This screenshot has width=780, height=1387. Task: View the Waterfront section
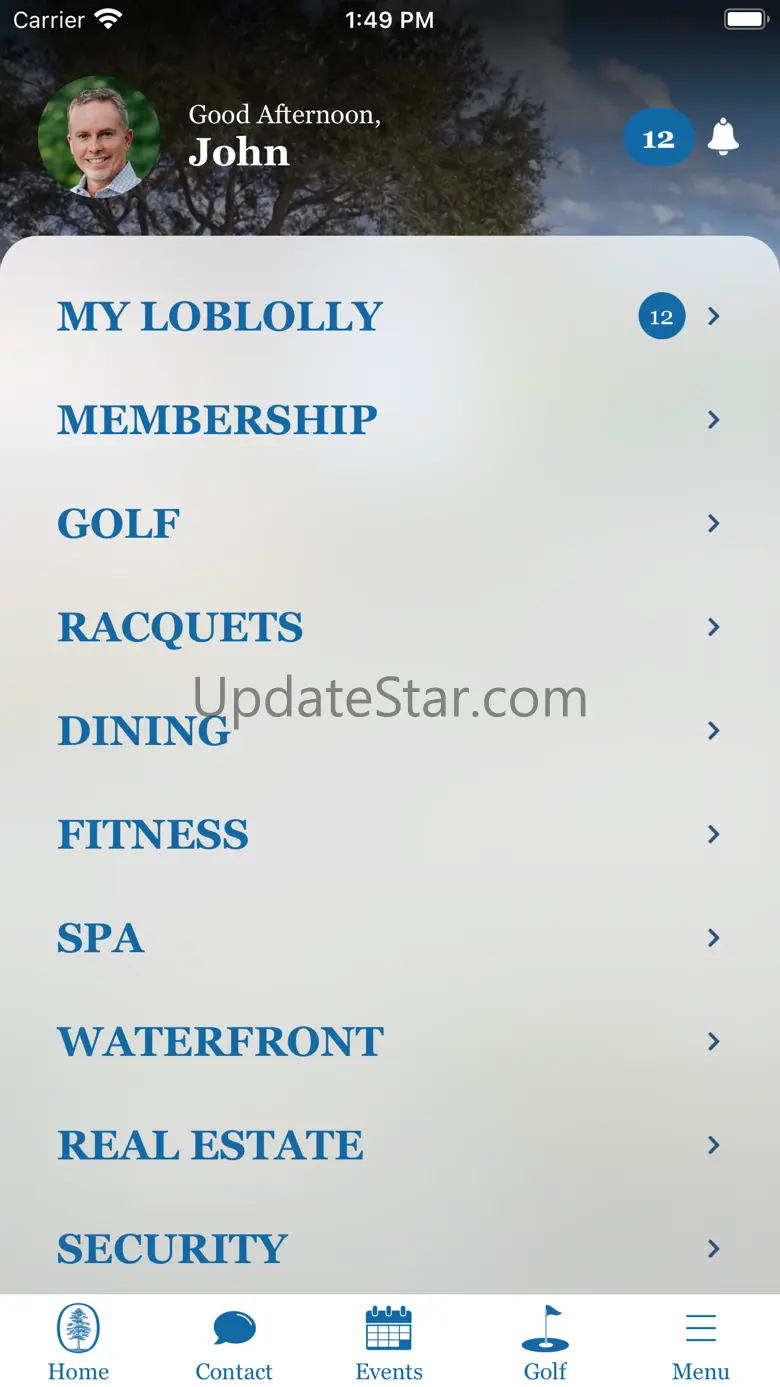pyautogui.click(x=390, y=1041)
